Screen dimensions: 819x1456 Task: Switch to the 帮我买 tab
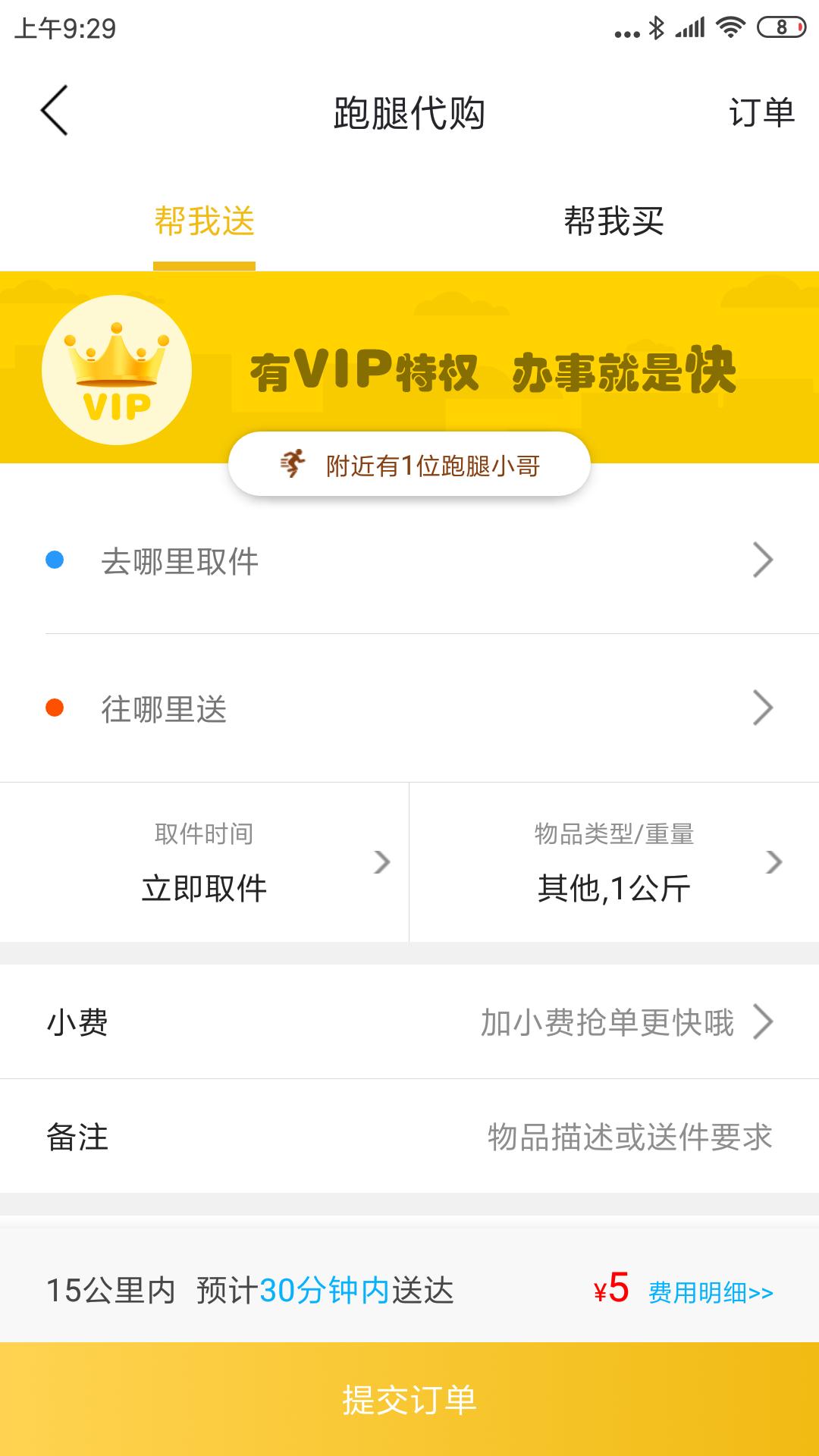coord(613,222)
